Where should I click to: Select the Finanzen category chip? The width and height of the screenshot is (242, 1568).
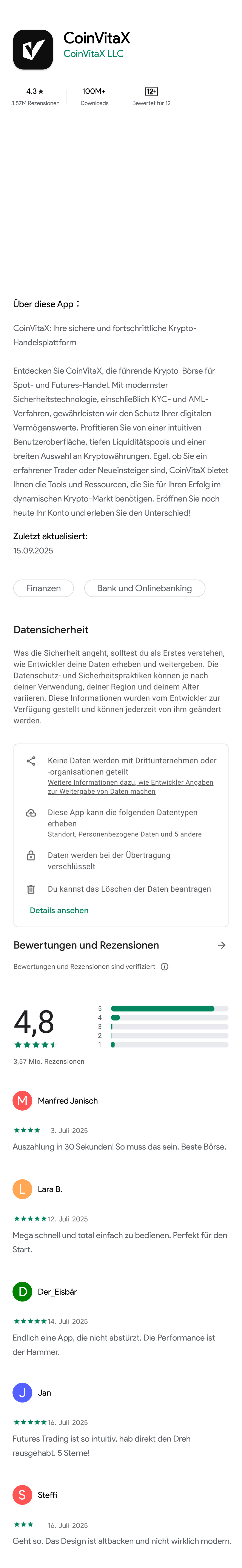43,588
